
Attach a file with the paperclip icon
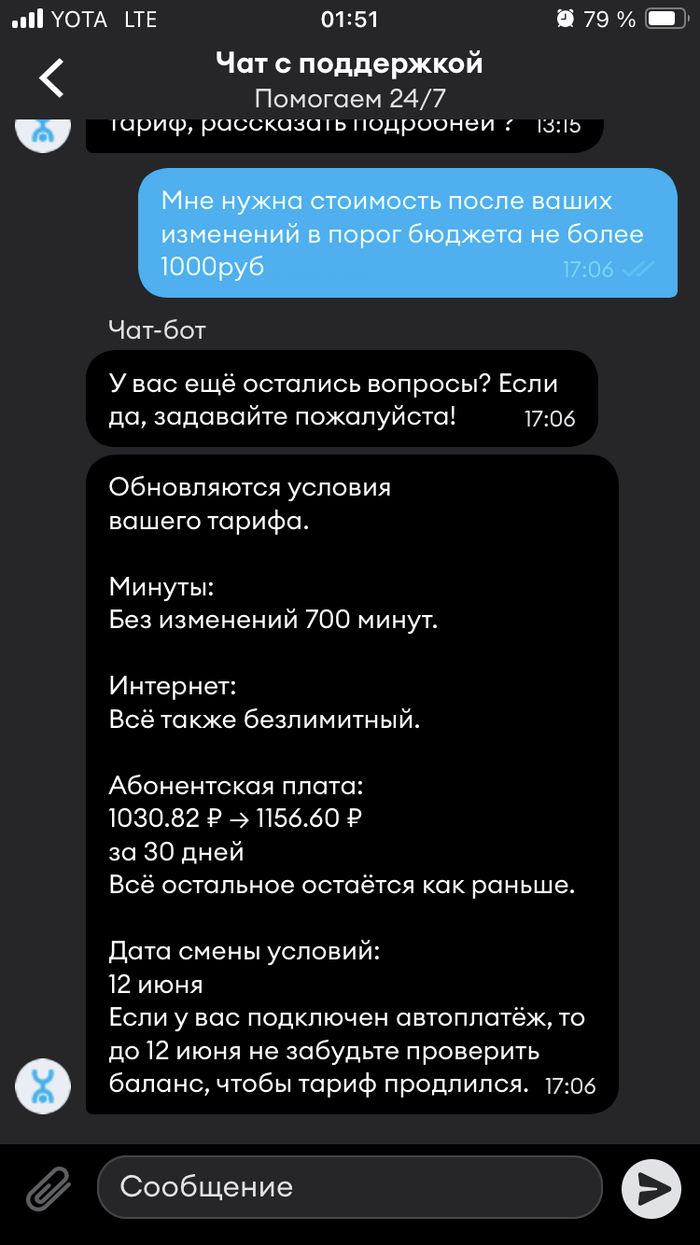click(48, 1188)
